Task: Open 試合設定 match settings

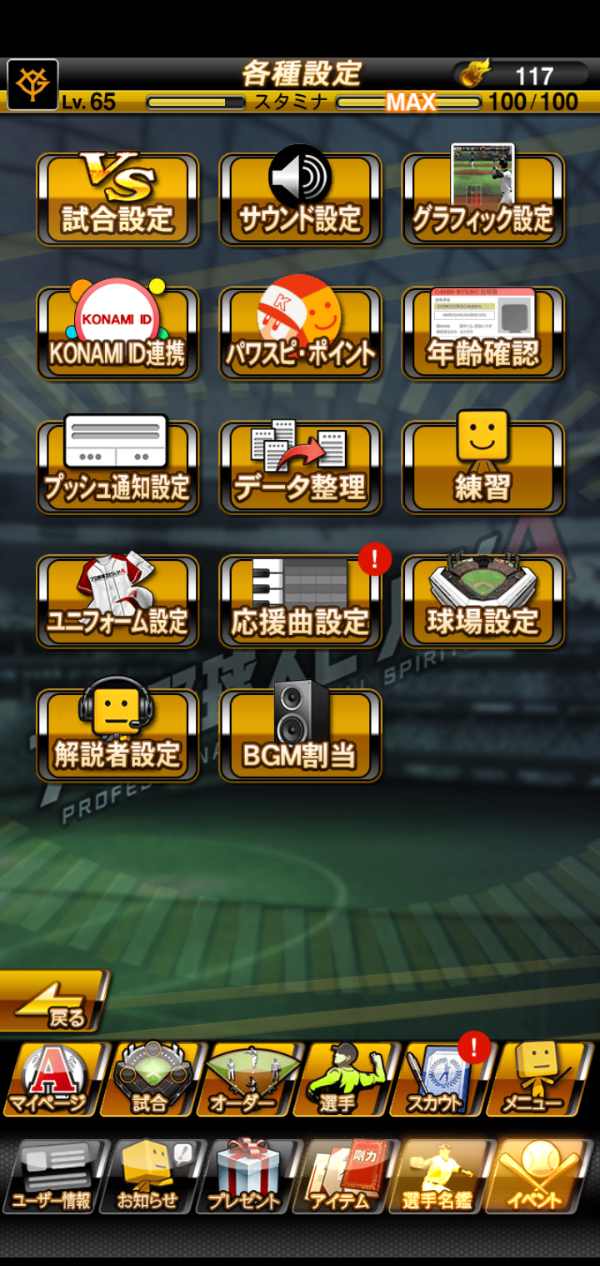Action: click(117, 199)
